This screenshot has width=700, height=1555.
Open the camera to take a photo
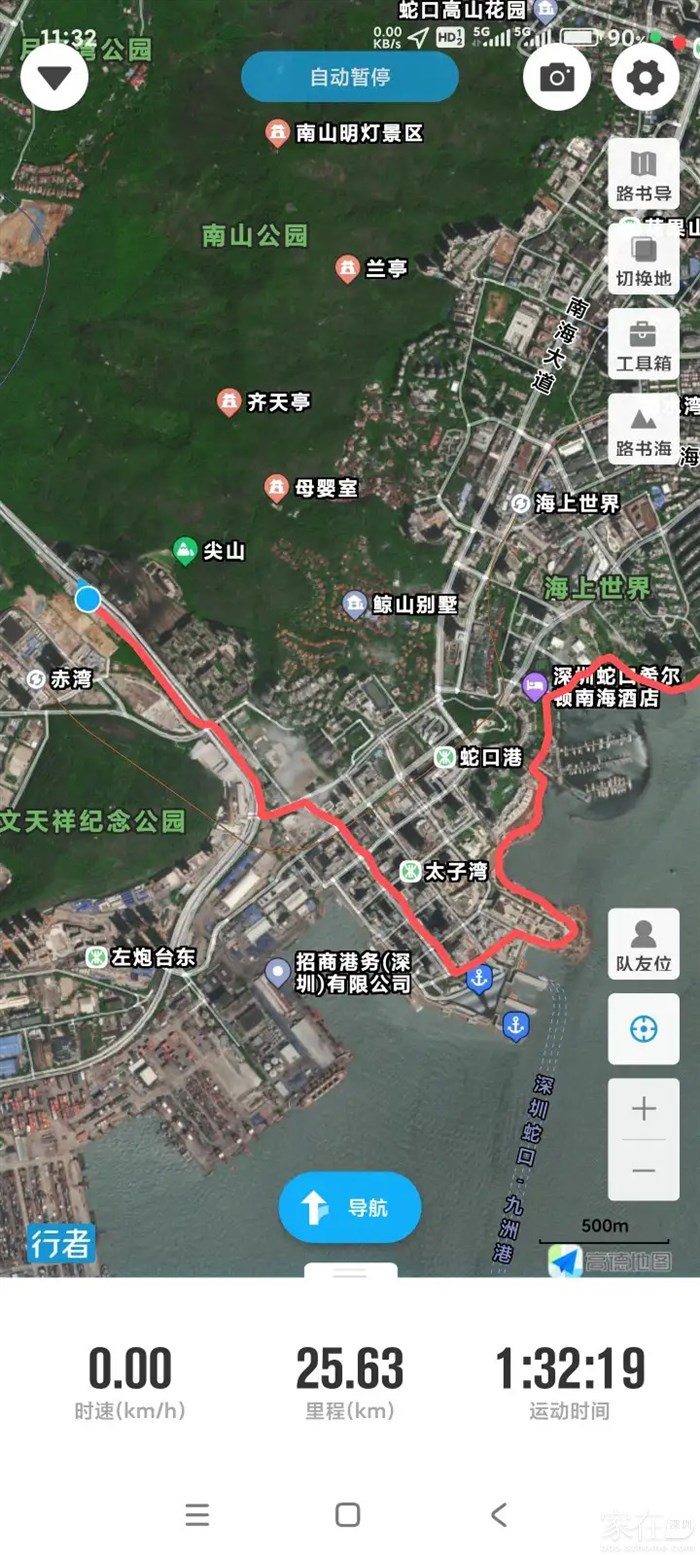[557, 77]
